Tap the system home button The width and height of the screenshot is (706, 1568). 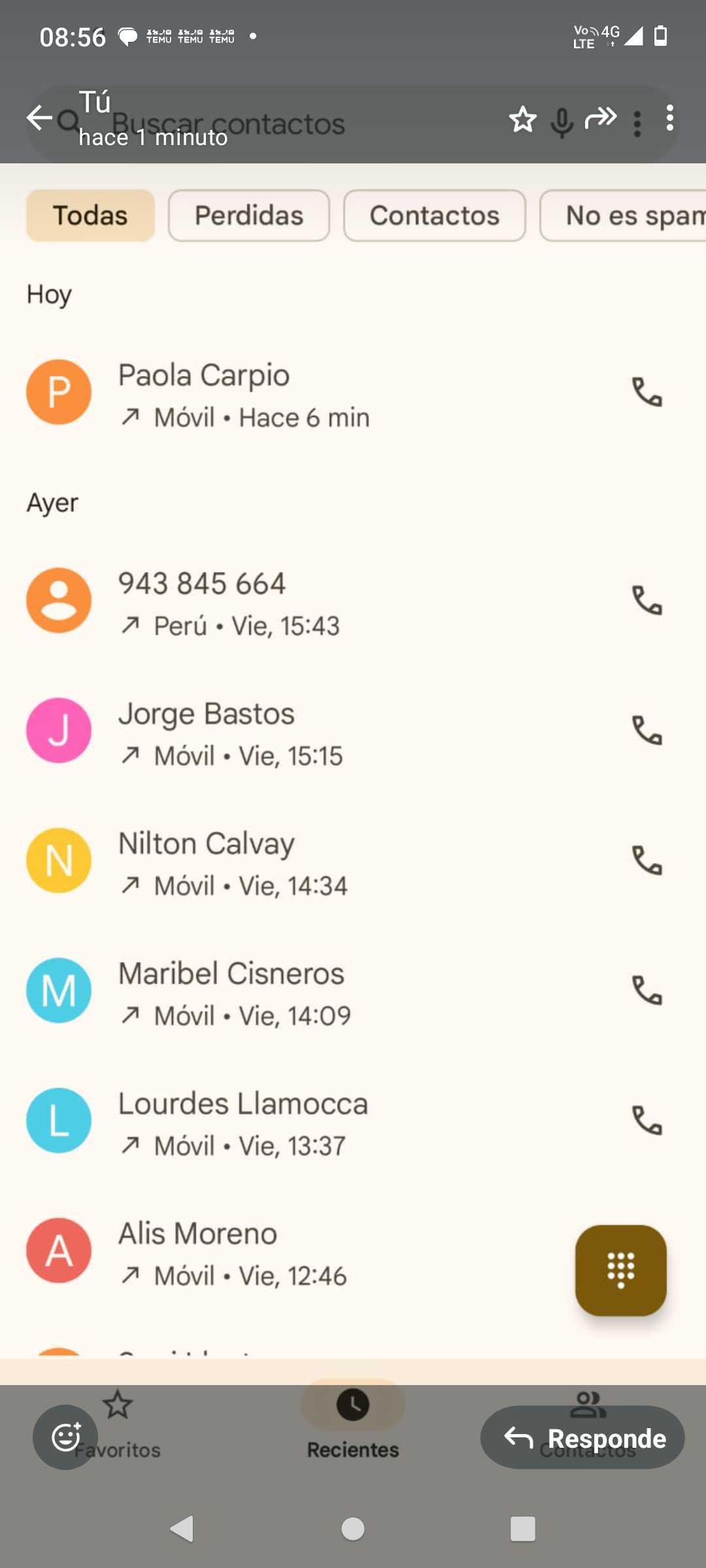coord(353,1529)
